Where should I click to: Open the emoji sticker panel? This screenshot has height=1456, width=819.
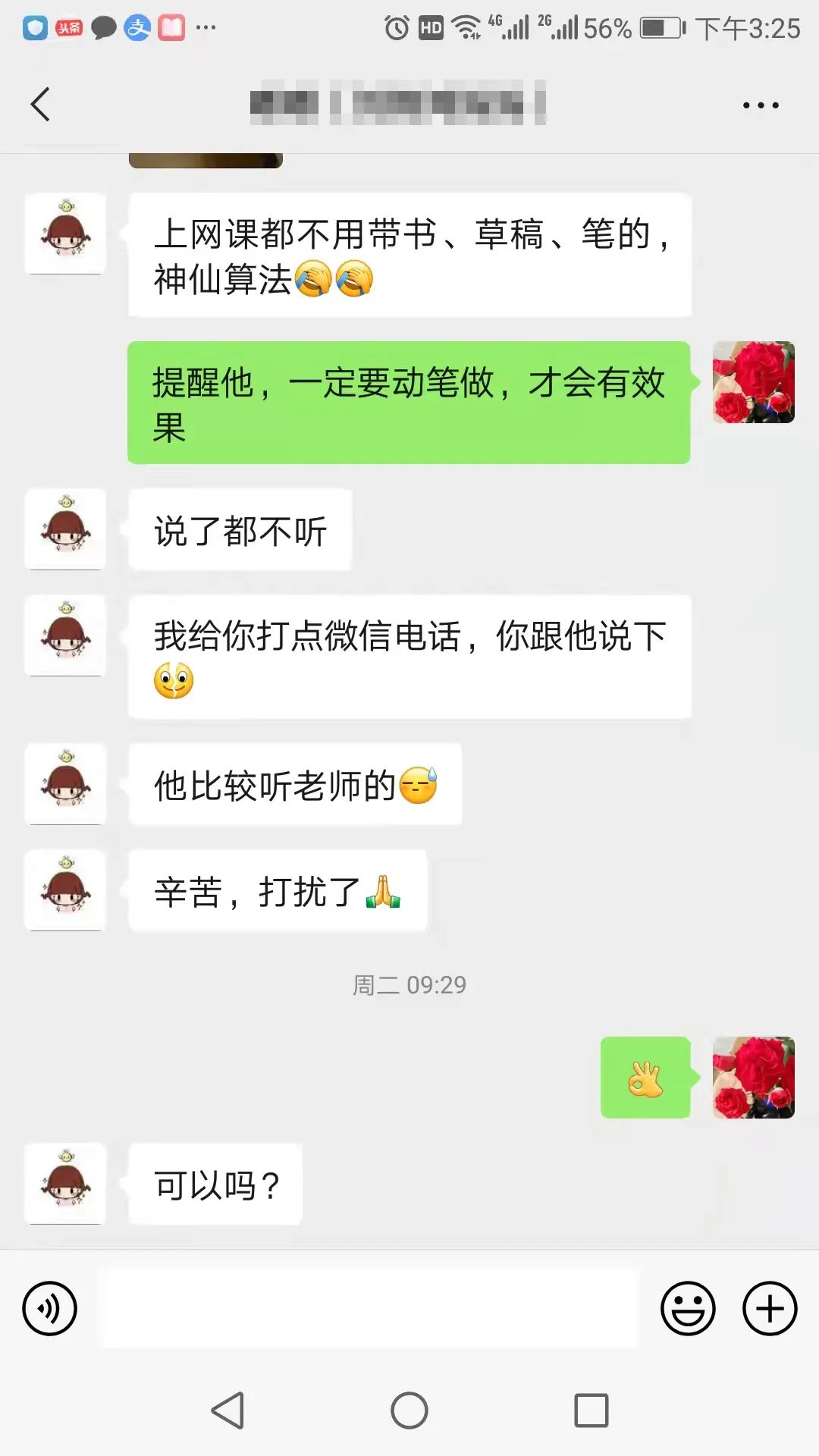click(x=688, y=1308)
